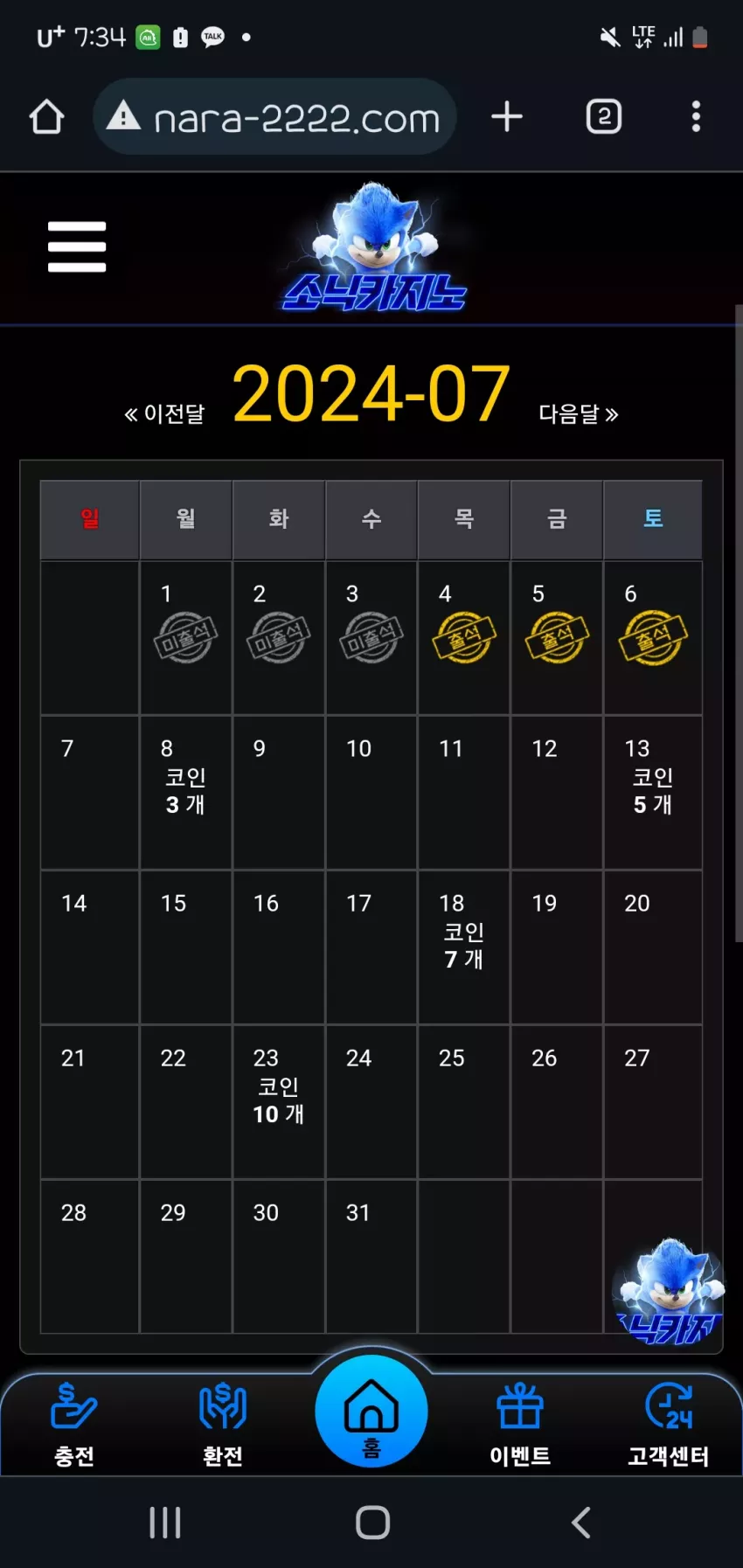Tap the nara-2222.com address bar
The height and width of the screenshot is (1568, 743).
click(x=274, y=116)
